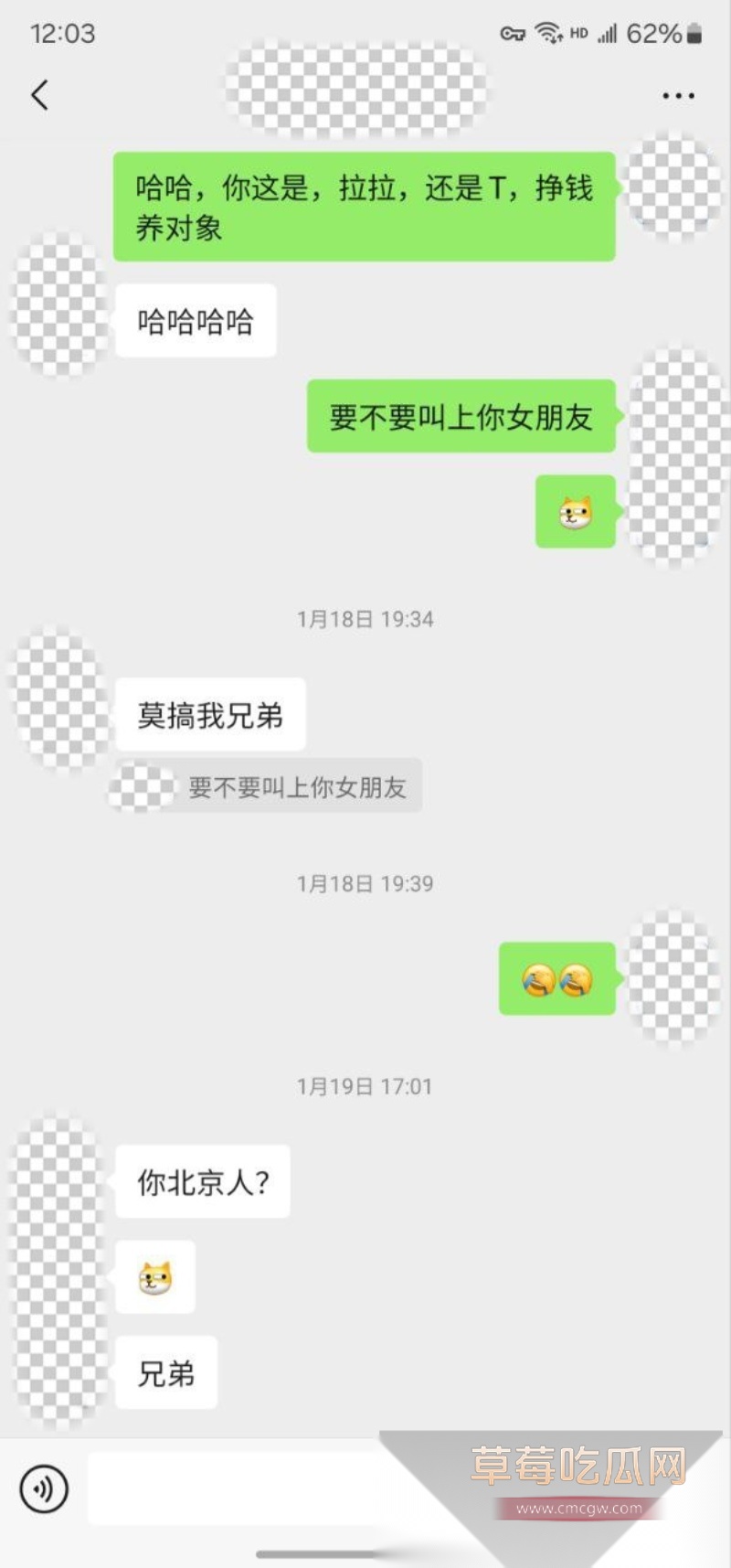Open the Wi-Fi status icon in status bar
The height and width of the screenshot is (1568, 731).
548,32
